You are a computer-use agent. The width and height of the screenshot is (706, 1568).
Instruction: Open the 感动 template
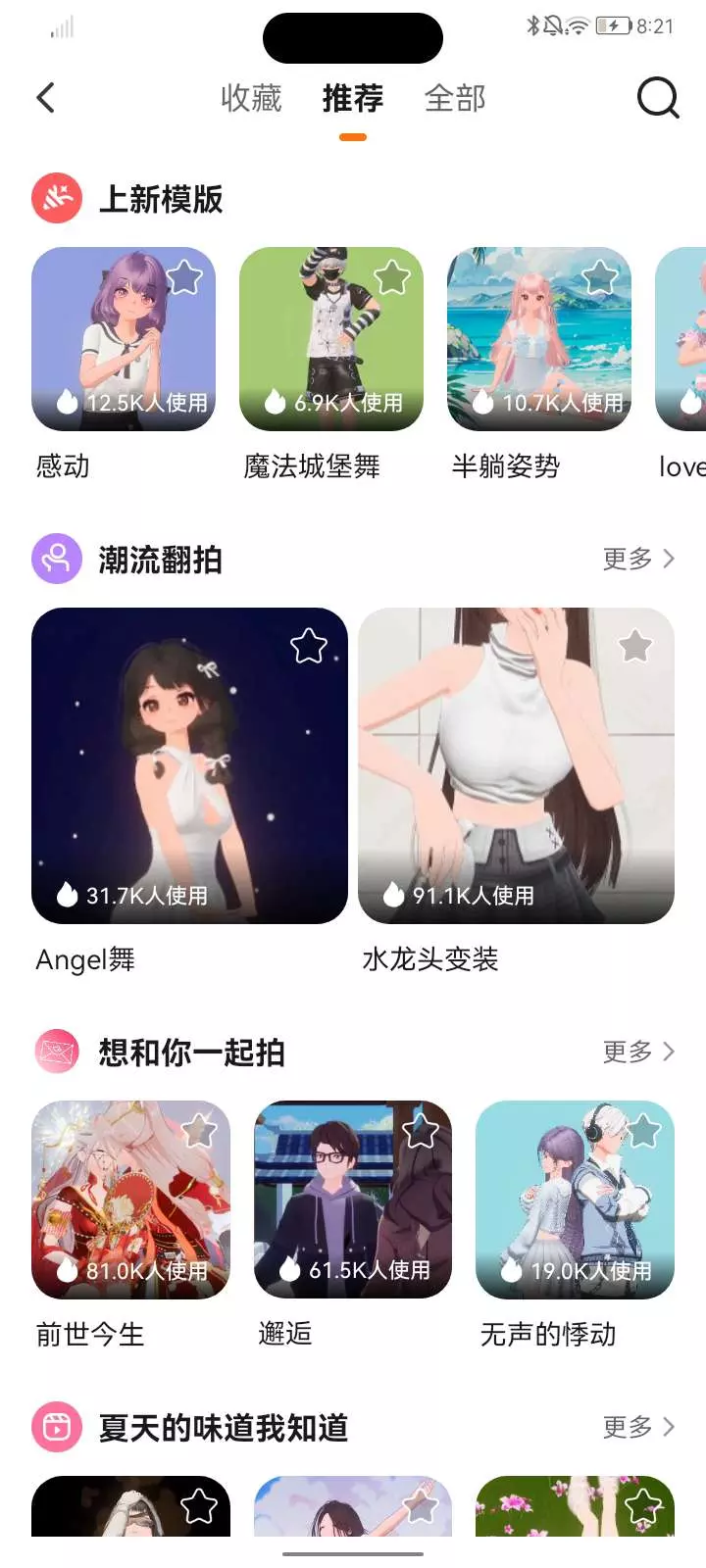tap(124, 339)
